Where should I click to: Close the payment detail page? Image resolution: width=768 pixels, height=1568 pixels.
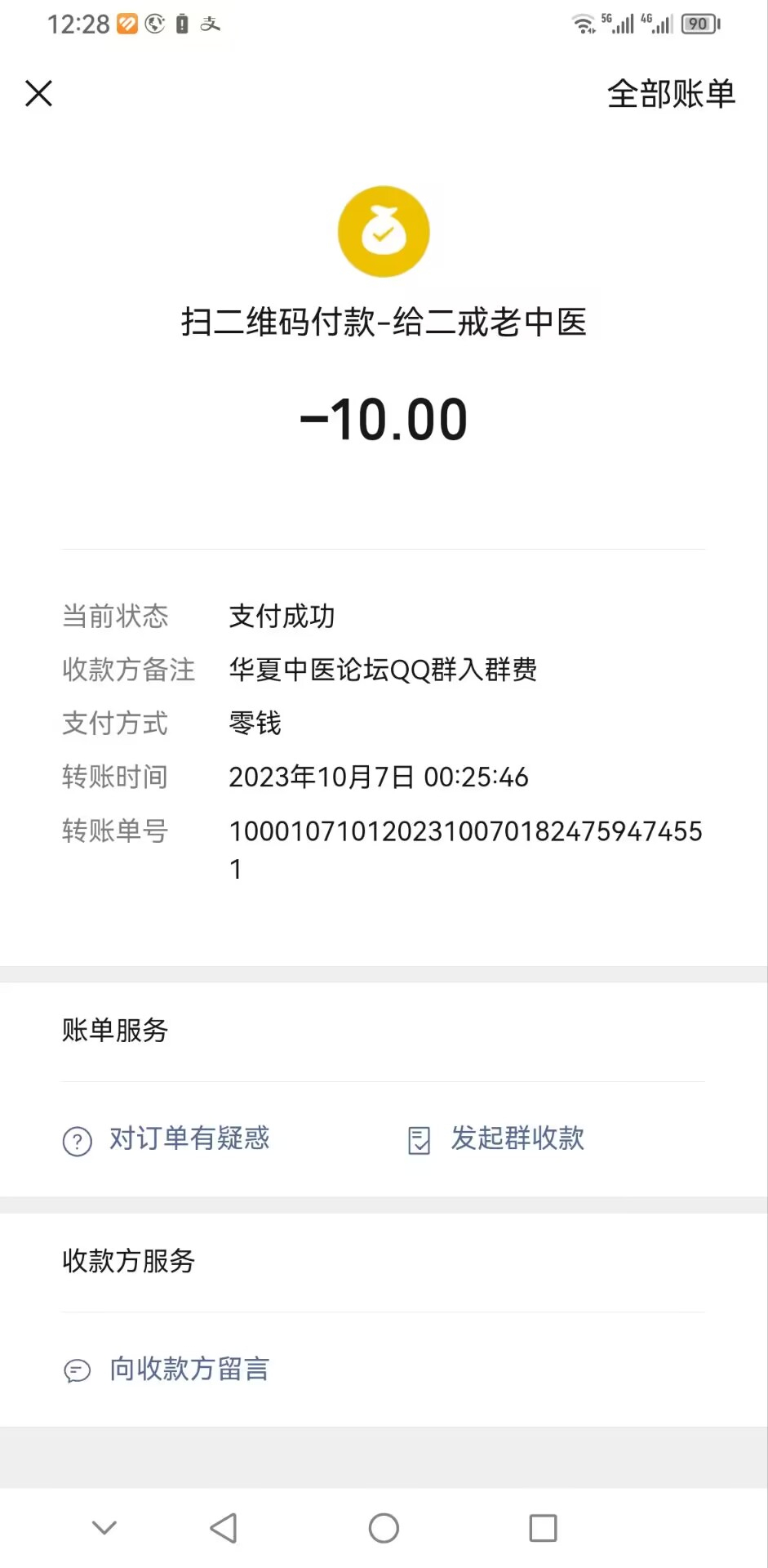pos(38,93)
